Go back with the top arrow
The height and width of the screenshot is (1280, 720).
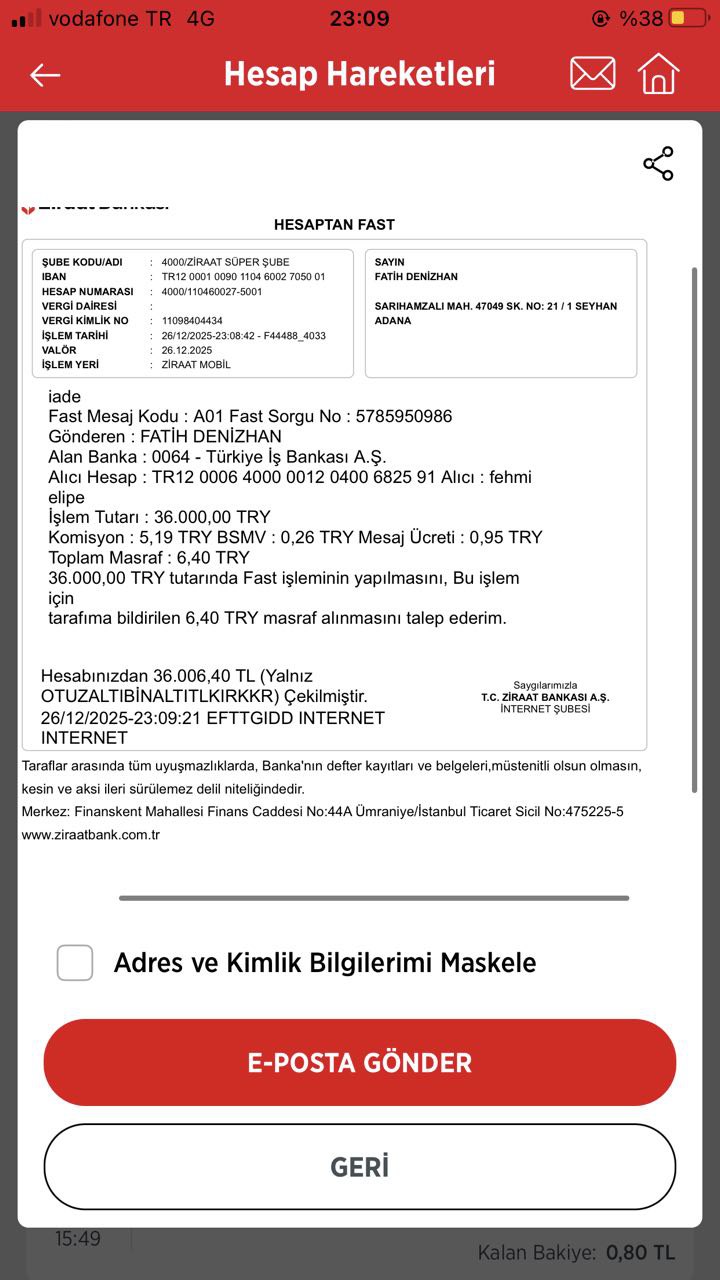pyautogui.click(x=45, y=75)
